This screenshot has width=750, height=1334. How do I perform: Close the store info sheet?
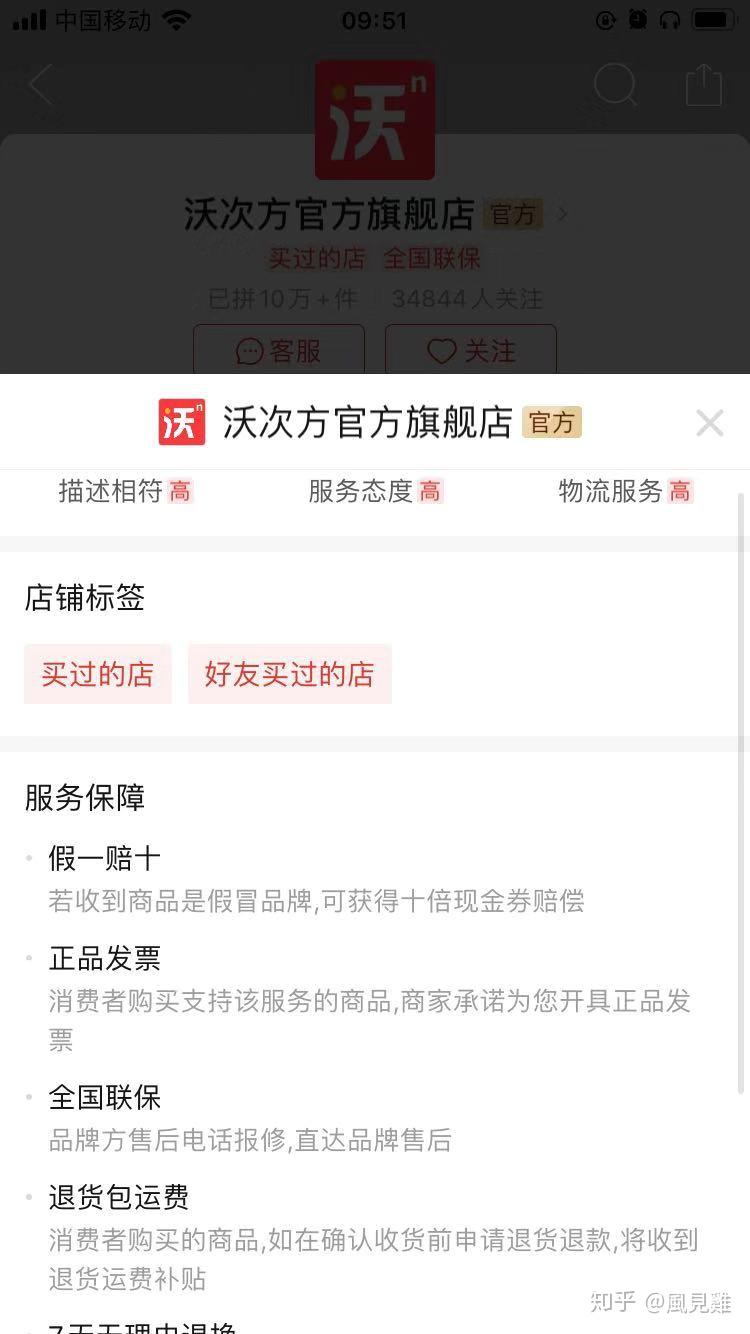coord(709,423)
